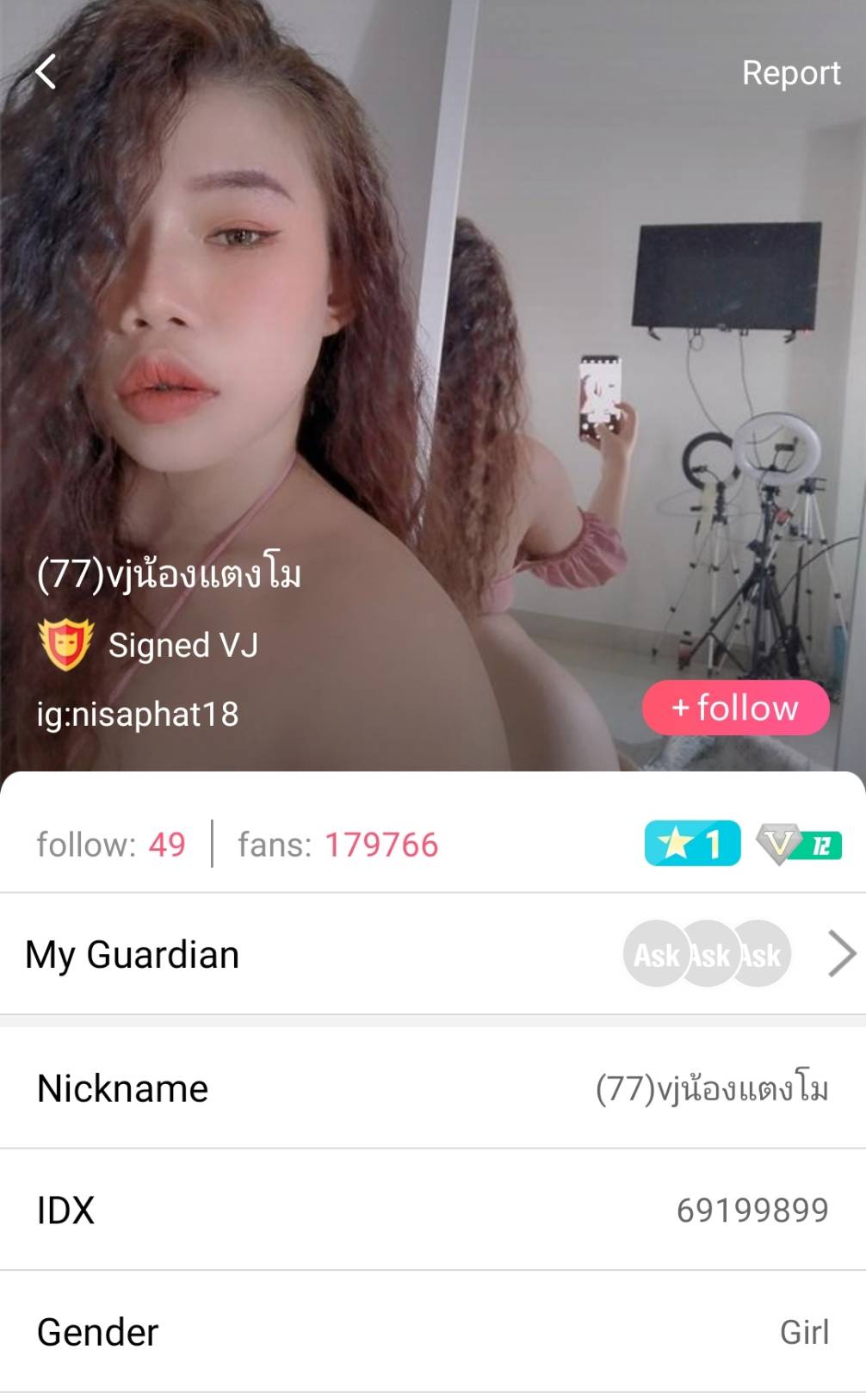The width and height of the screenshot is (866, 1400).
Task: View the fans list of 179766
Action: [338, 845]
